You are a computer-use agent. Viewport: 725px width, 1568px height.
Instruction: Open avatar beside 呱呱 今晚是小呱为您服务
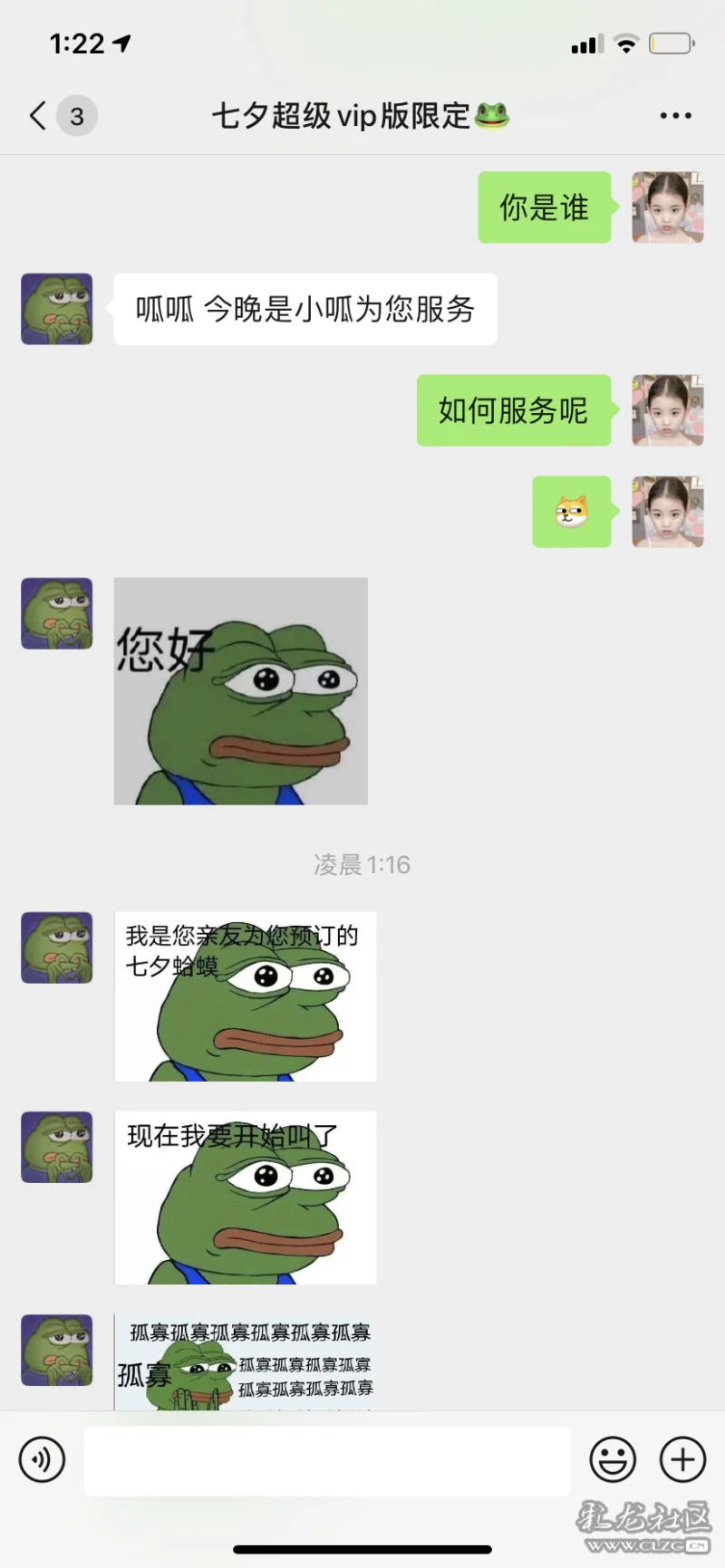(57, 309)
